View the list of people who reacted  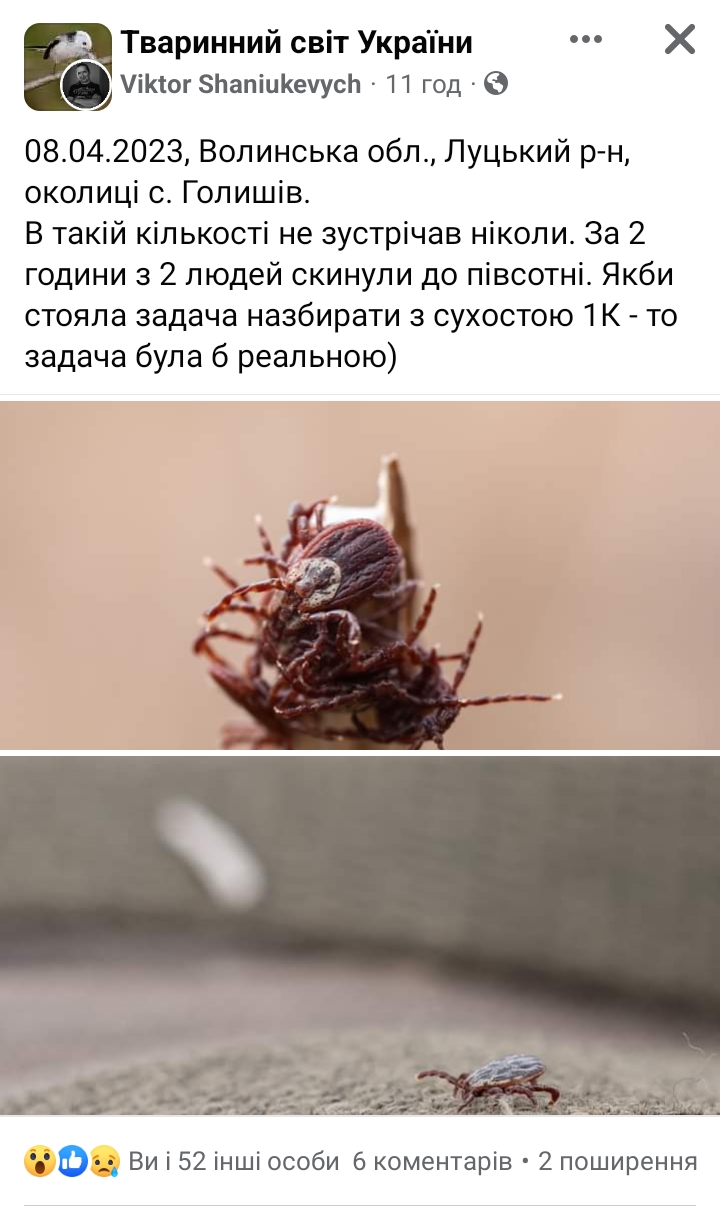182,1161
